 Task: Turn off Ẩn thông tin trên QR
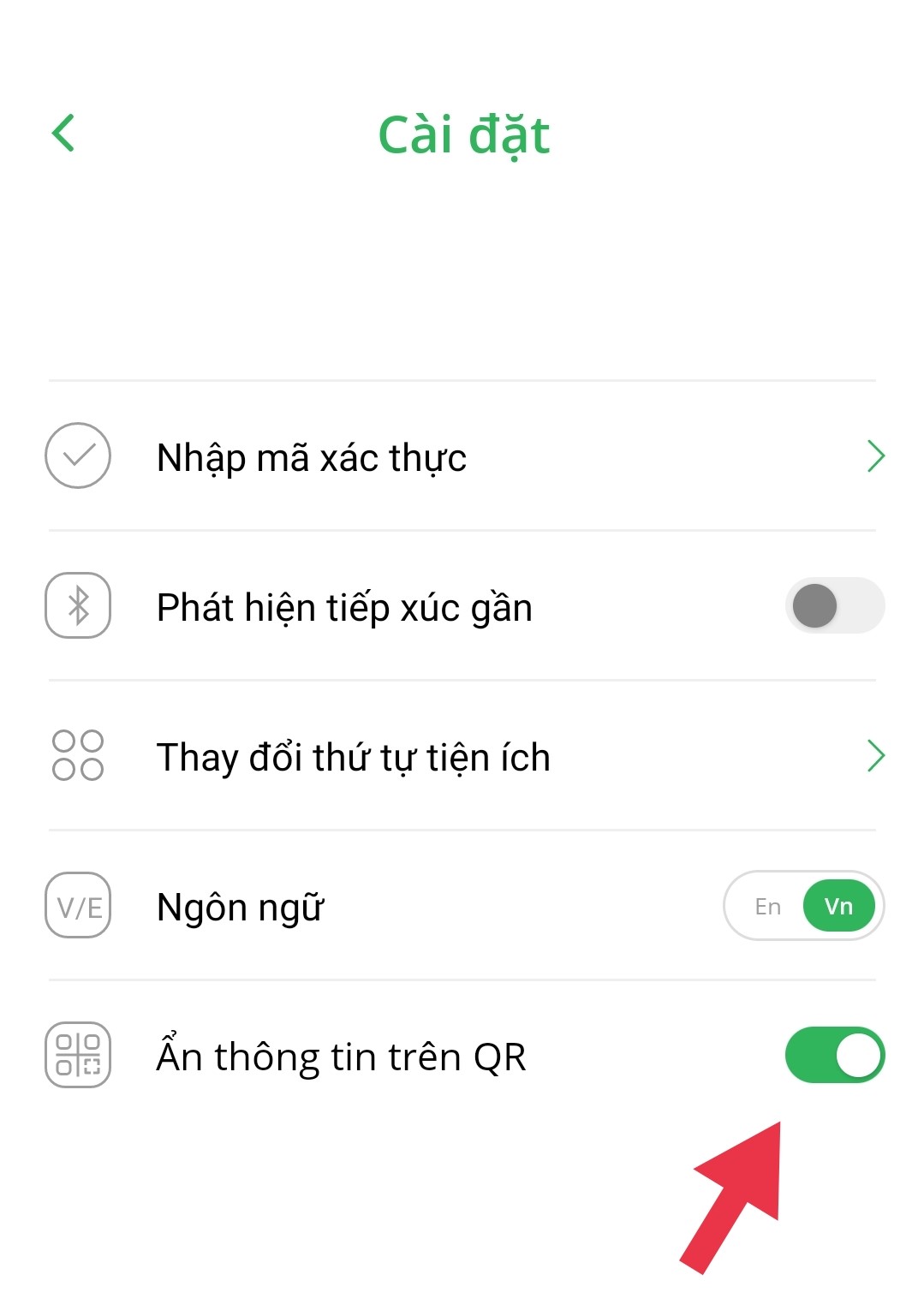click(833, 1055)
